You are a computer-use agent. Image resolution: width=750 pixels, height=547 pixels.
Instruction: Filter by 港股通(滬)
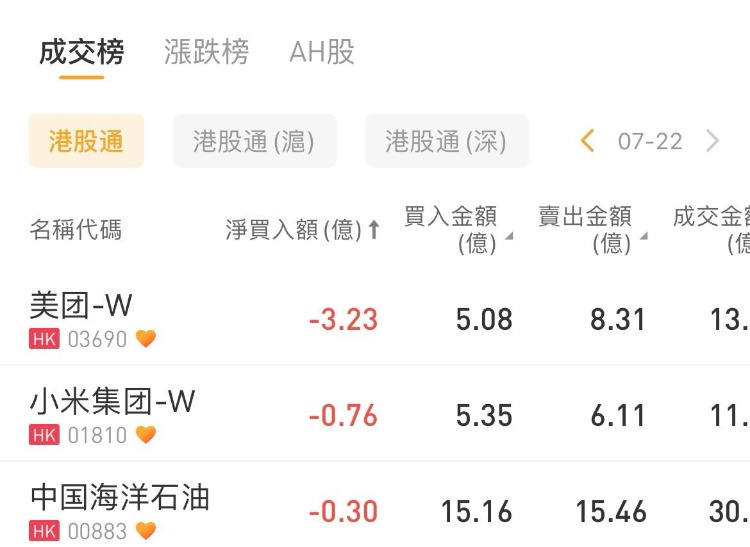(254, 141)
